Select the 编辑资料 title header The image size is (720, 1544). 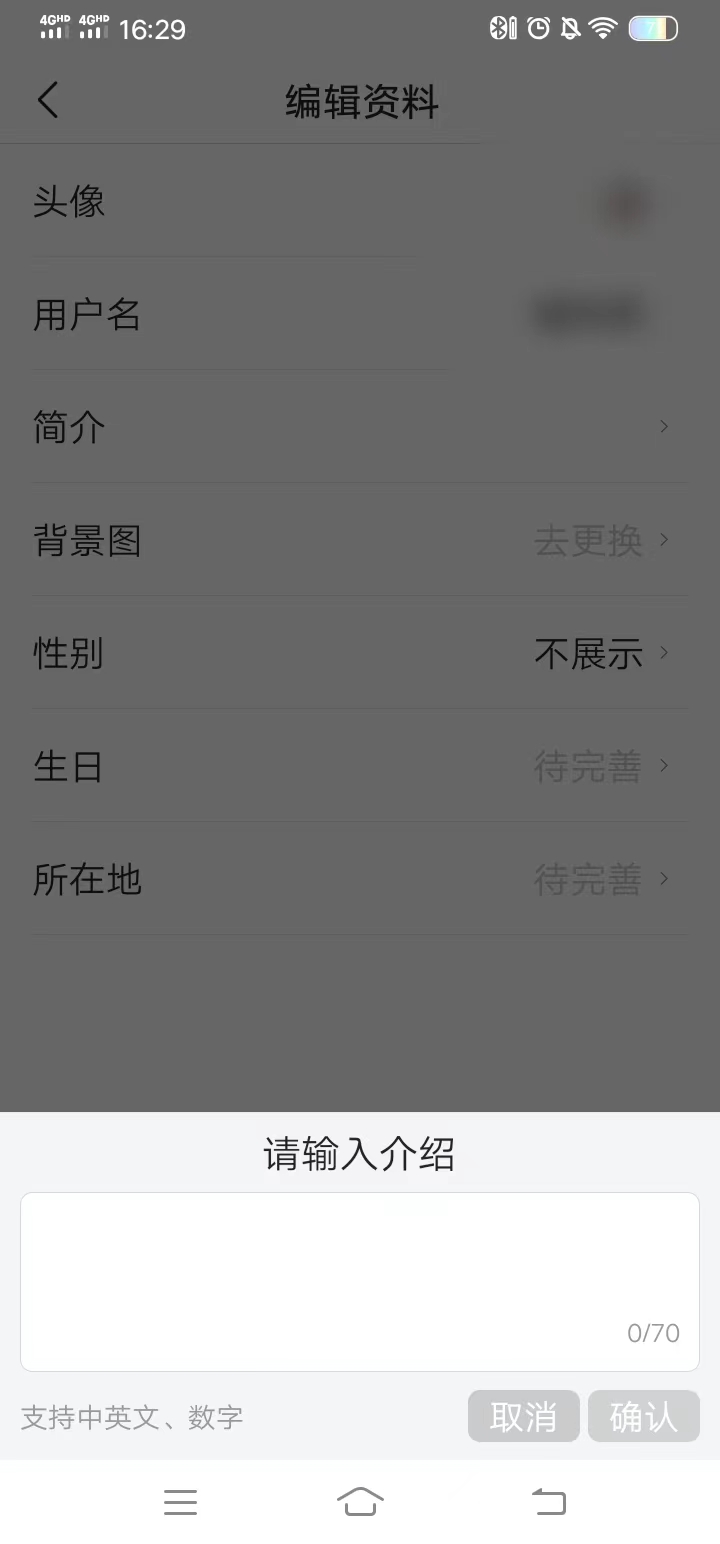pos(360,103)
